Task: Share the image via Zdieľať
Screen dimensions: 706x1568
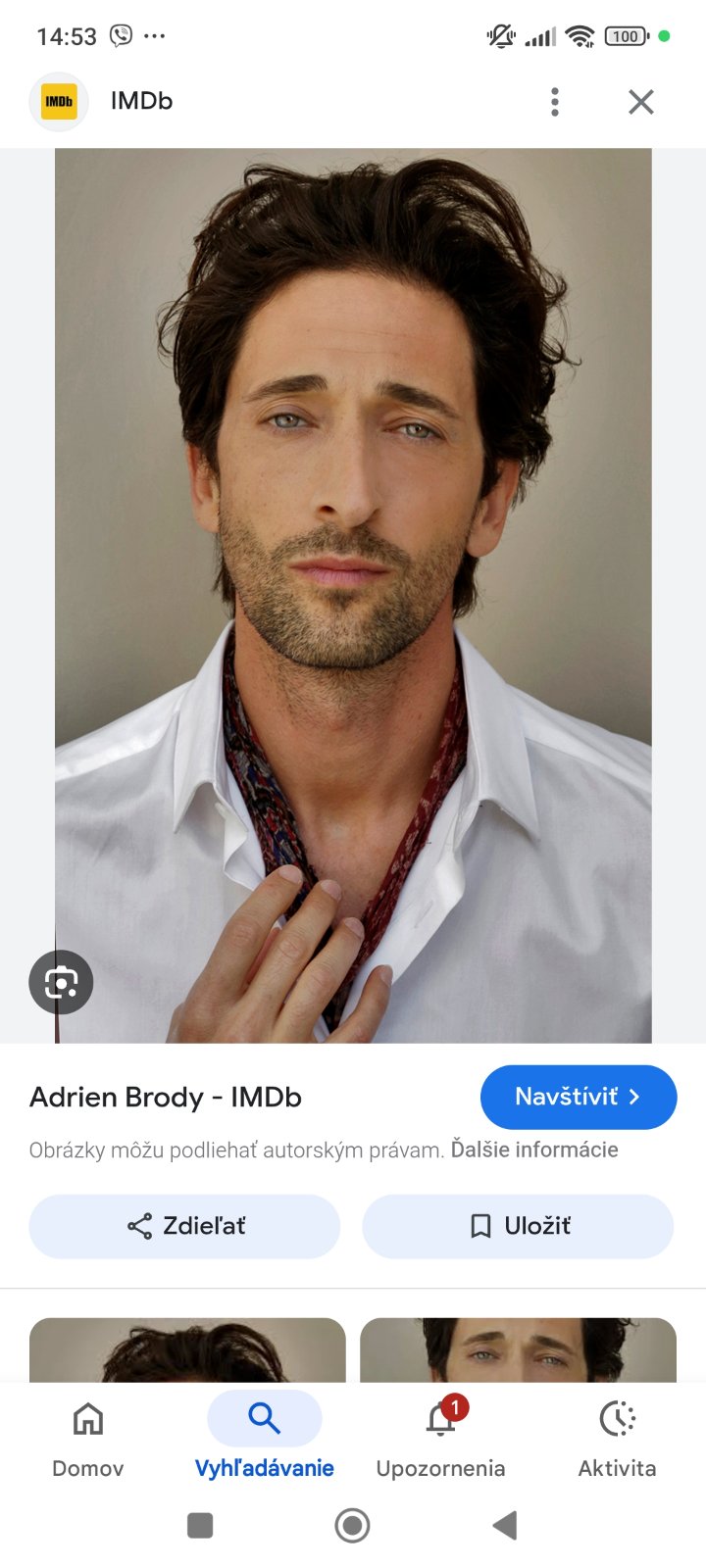Action: click(x=185, y=1226)
